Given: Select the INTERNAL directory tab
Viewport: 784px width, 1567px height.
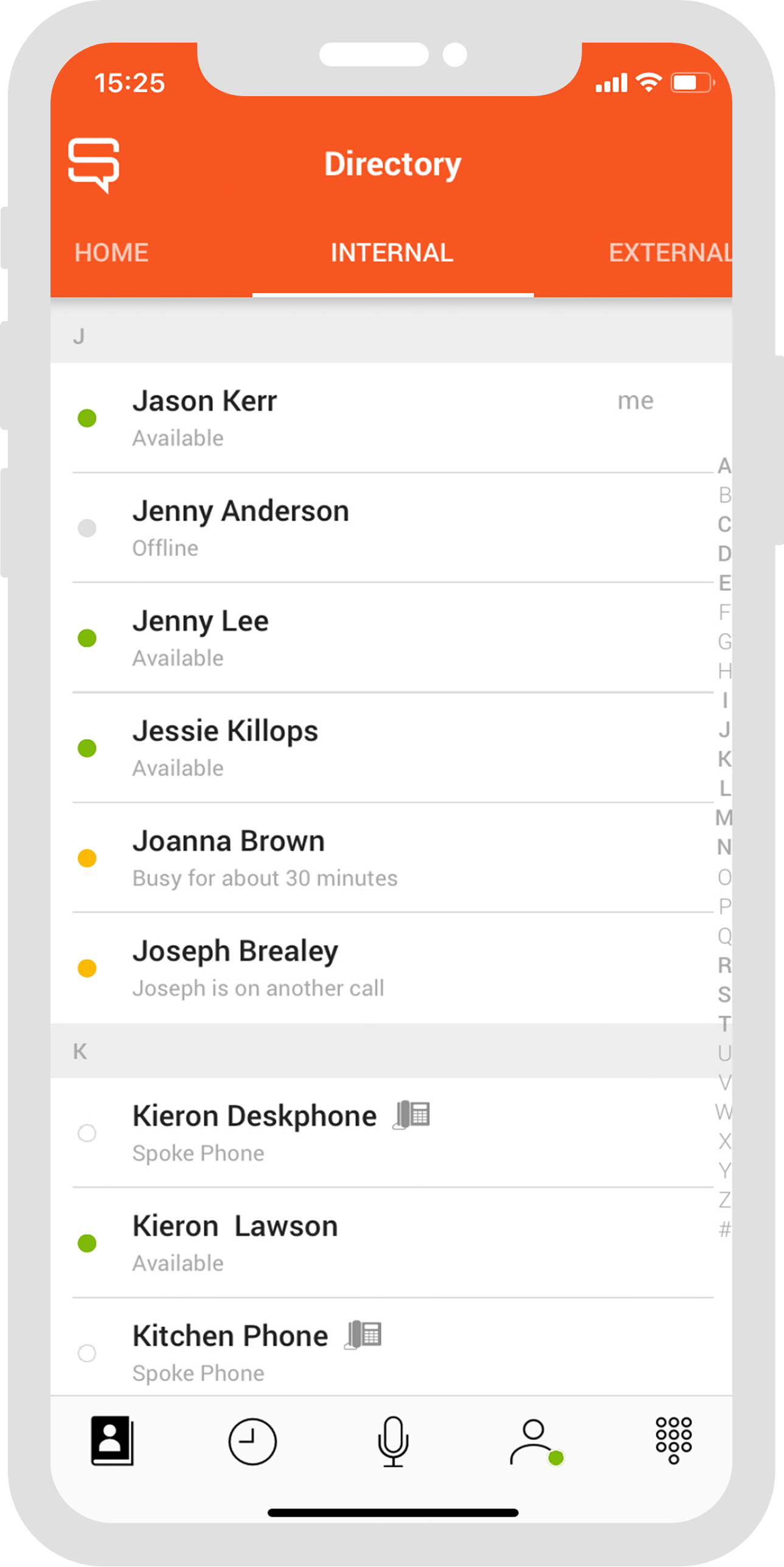Looking at the screenshot, I should [x=392, y=252].
